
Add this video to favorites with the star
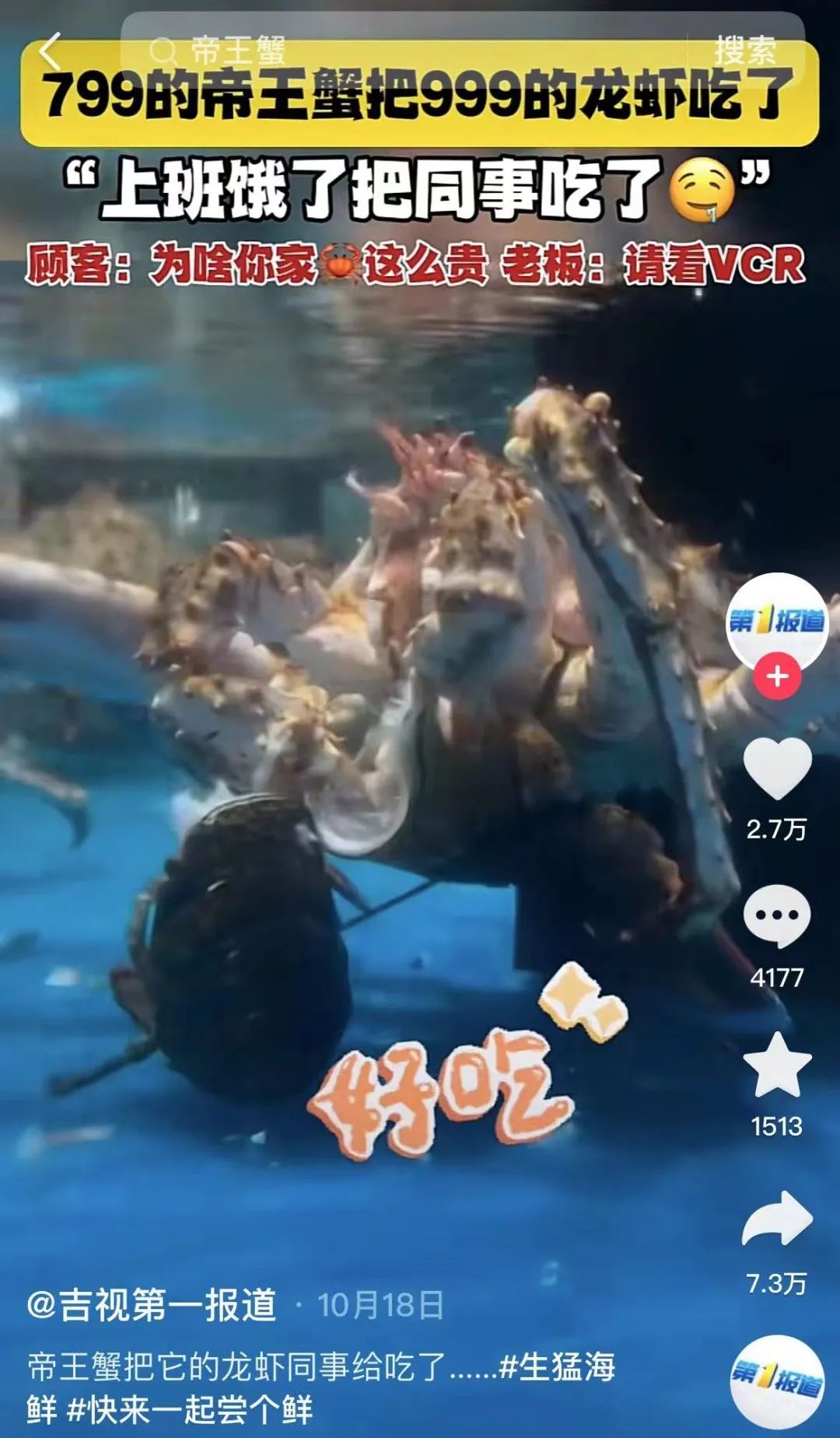pos(777,1065)
